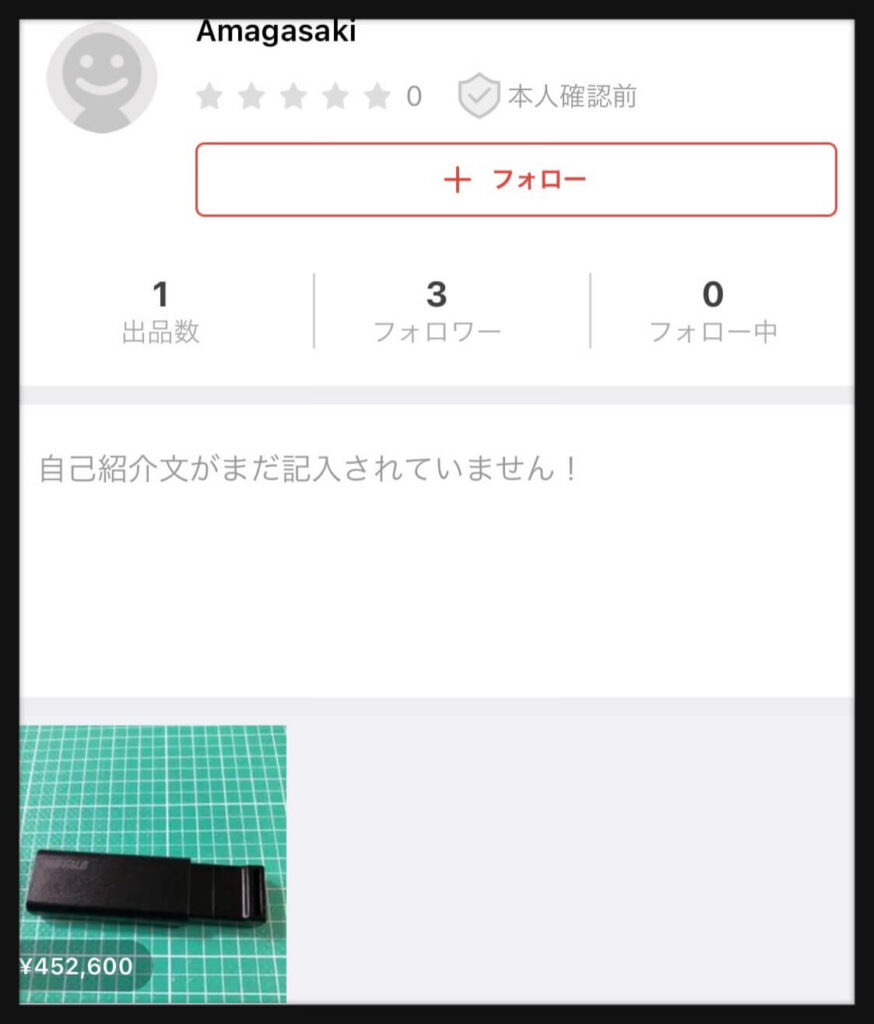View the フォロー中 list
This screenshot has height=1024, width=874.
(713, 311)
